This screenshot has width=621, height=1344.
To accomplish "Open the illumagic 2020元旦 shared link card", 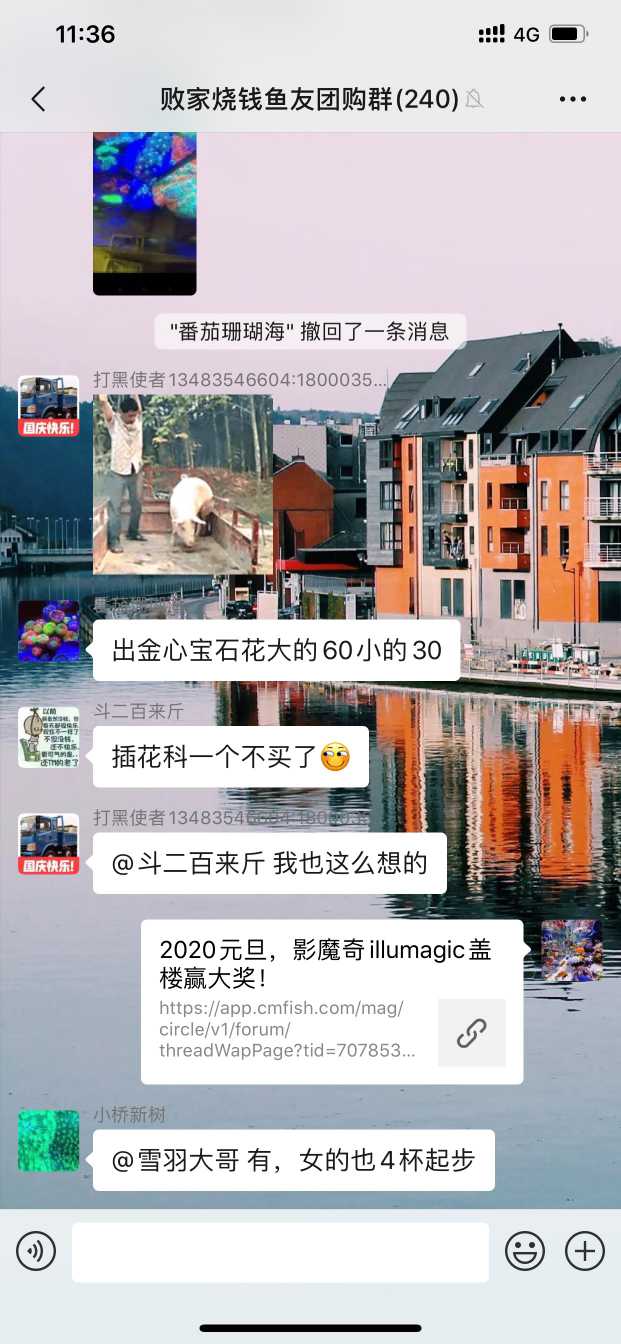I will (x=331, y=1001).
